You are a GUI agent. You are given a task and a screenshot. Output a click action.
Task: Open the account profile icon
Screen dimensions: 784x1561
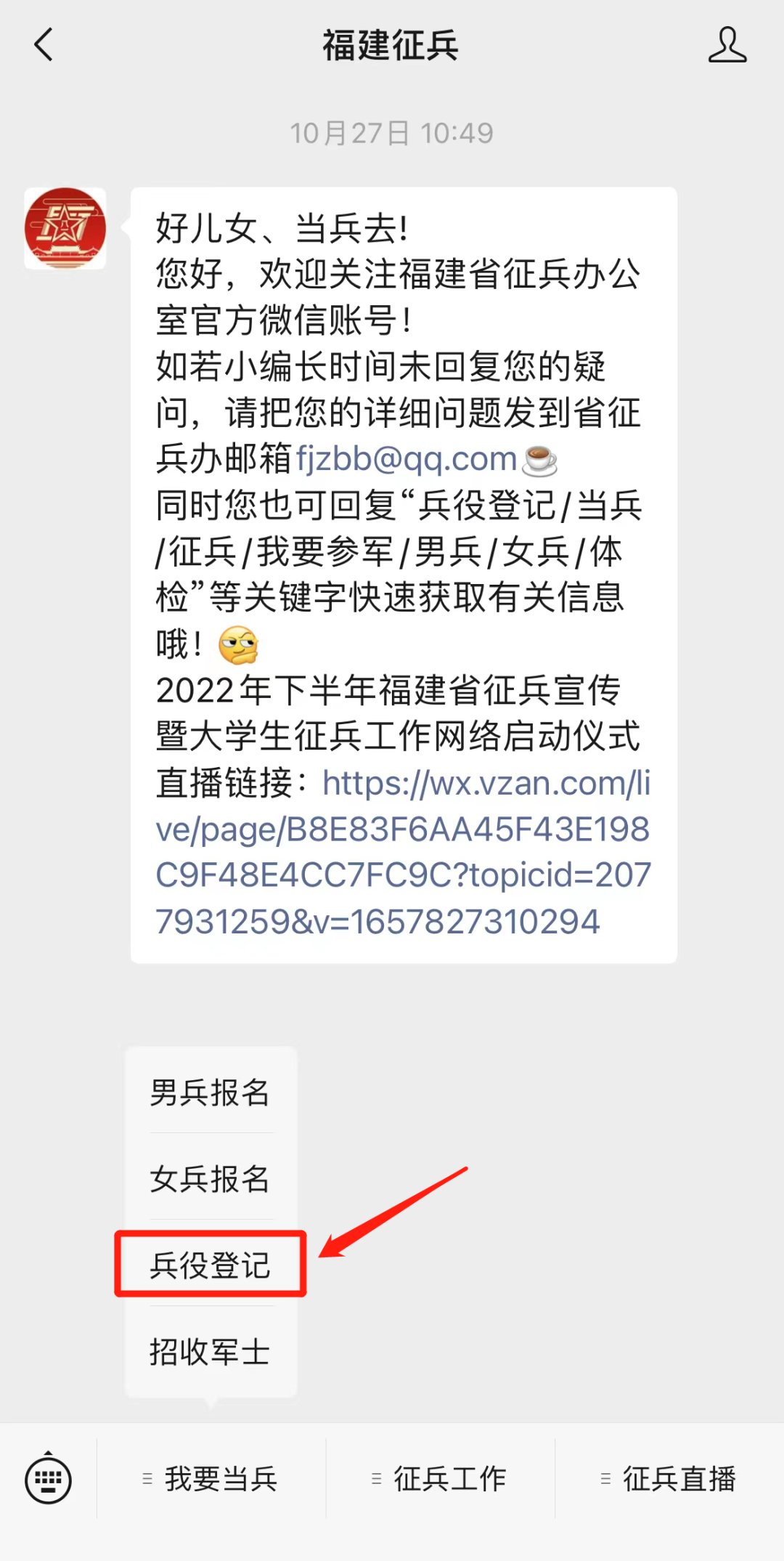(727, 45)
